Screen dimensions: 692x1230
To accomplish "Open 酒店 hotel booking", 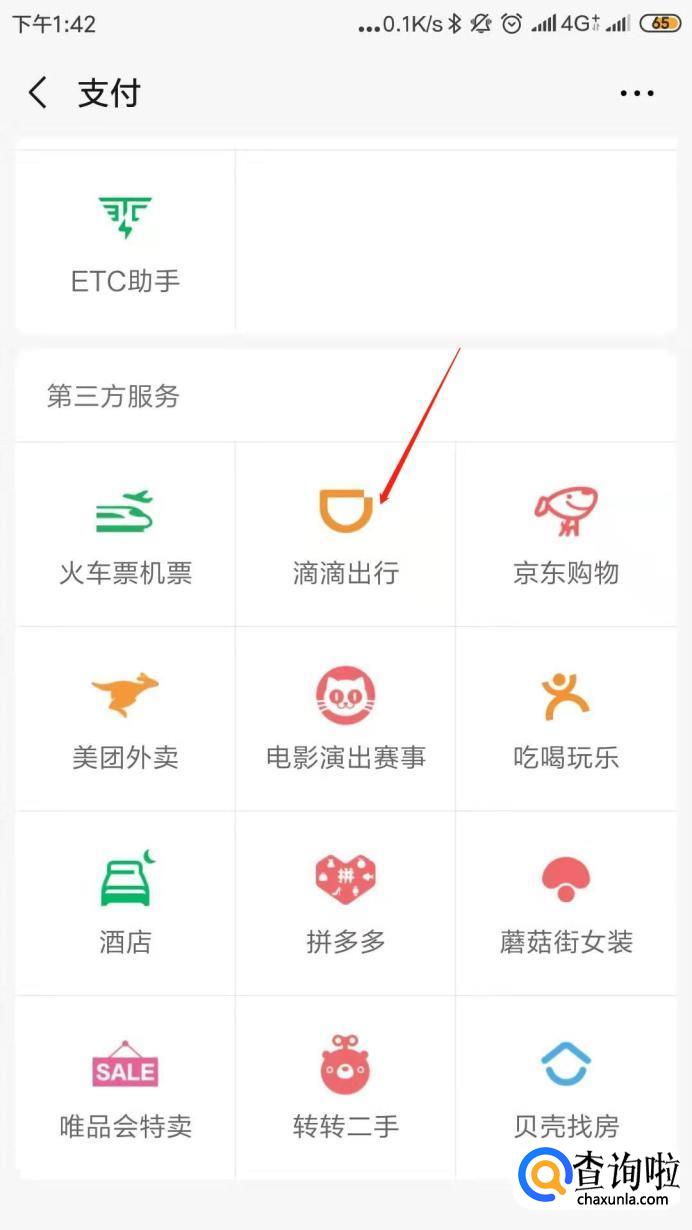I will [x=125, y=903].
